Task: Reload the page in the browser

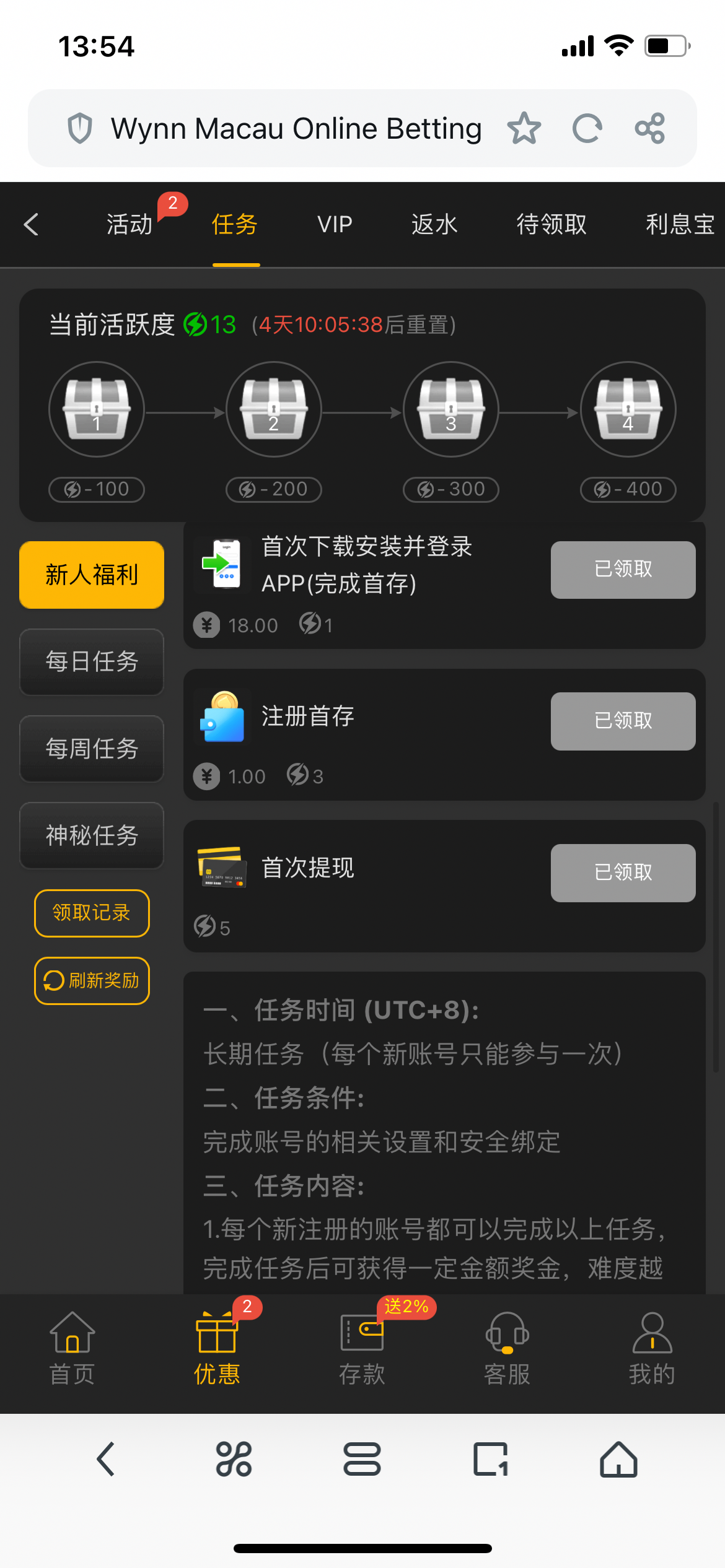Action: [587, 128]
